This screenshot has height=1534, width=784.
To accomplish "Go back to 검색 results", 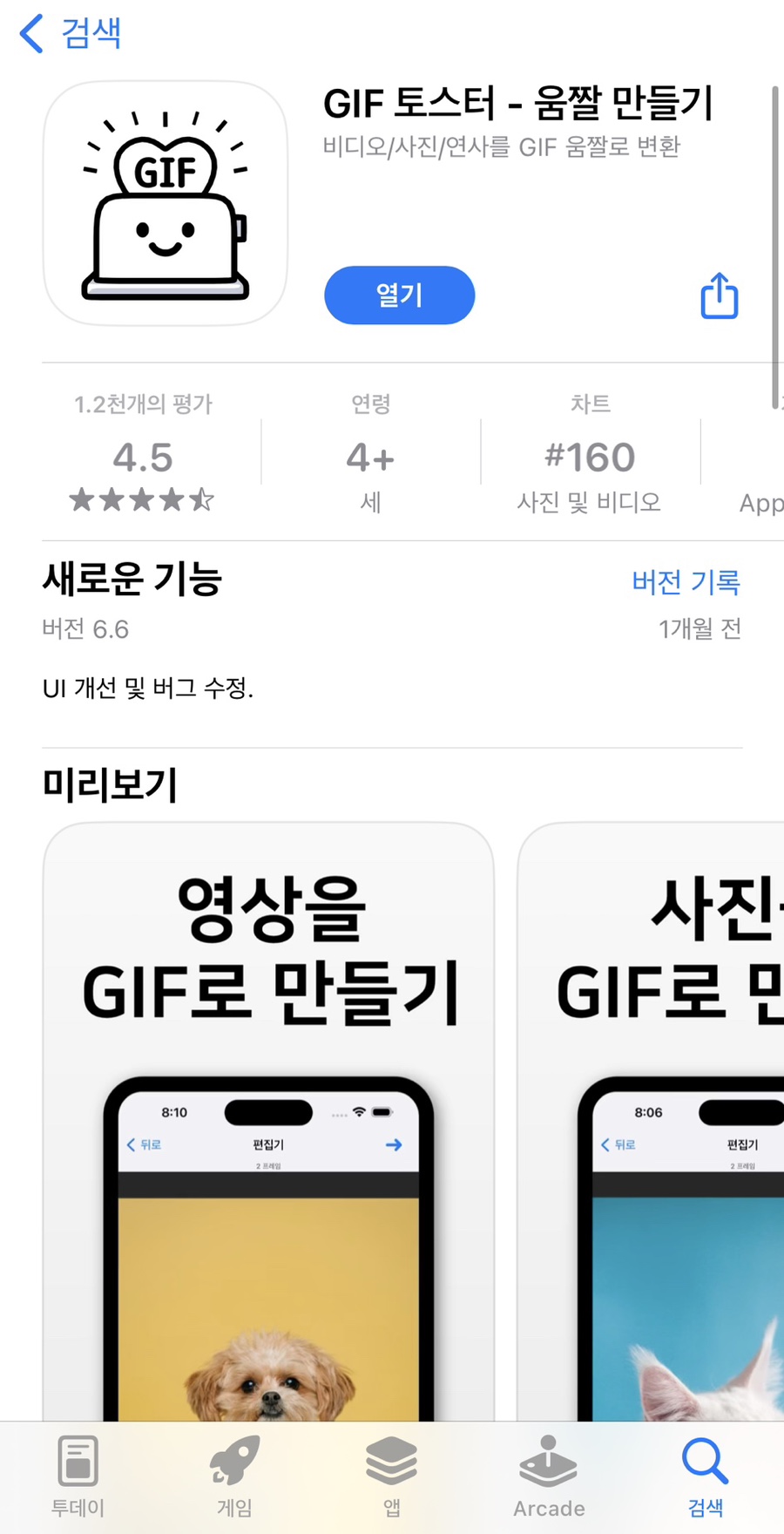I will (x=70, y=34).
